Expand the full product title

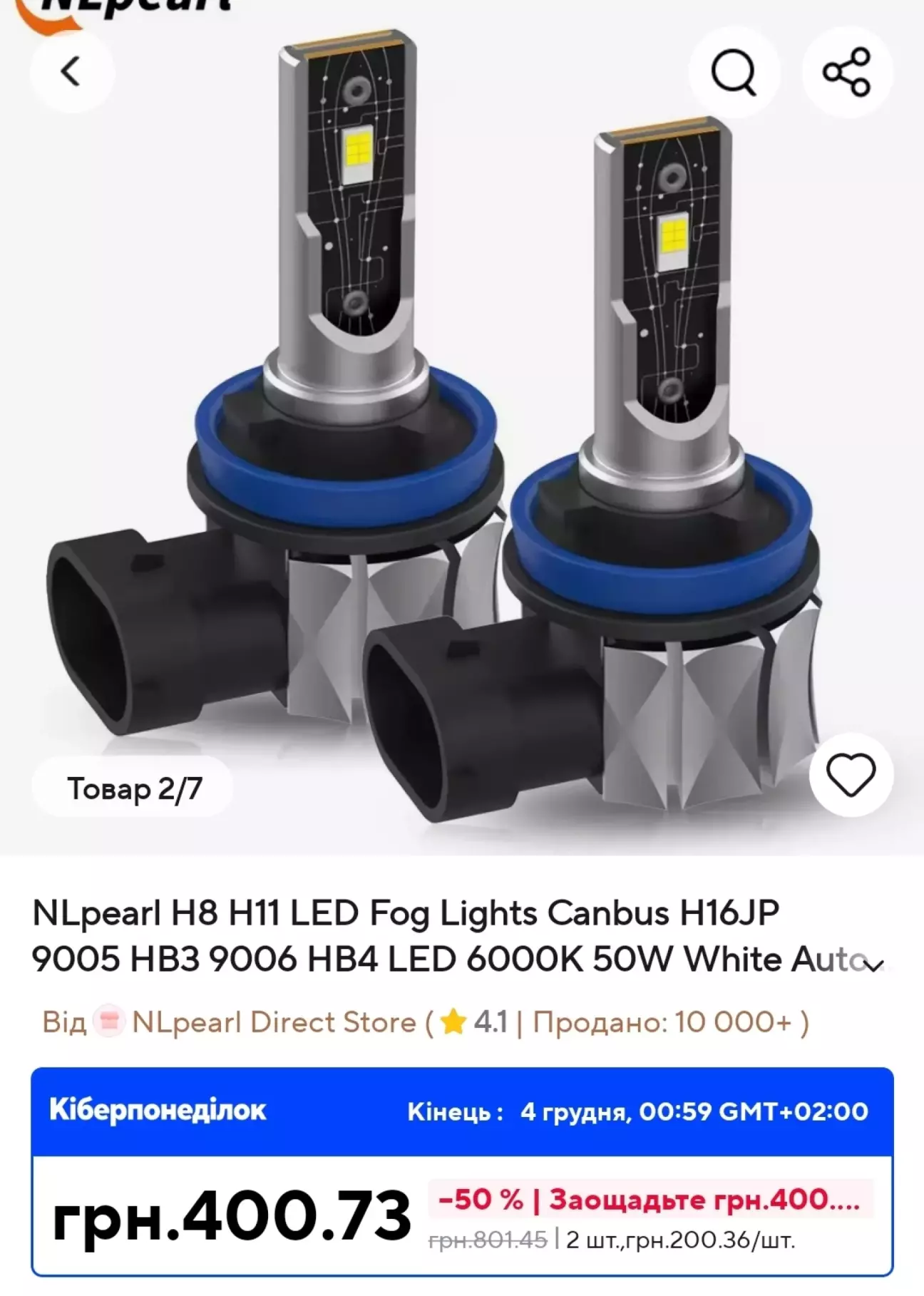click(x=874, y=965)
